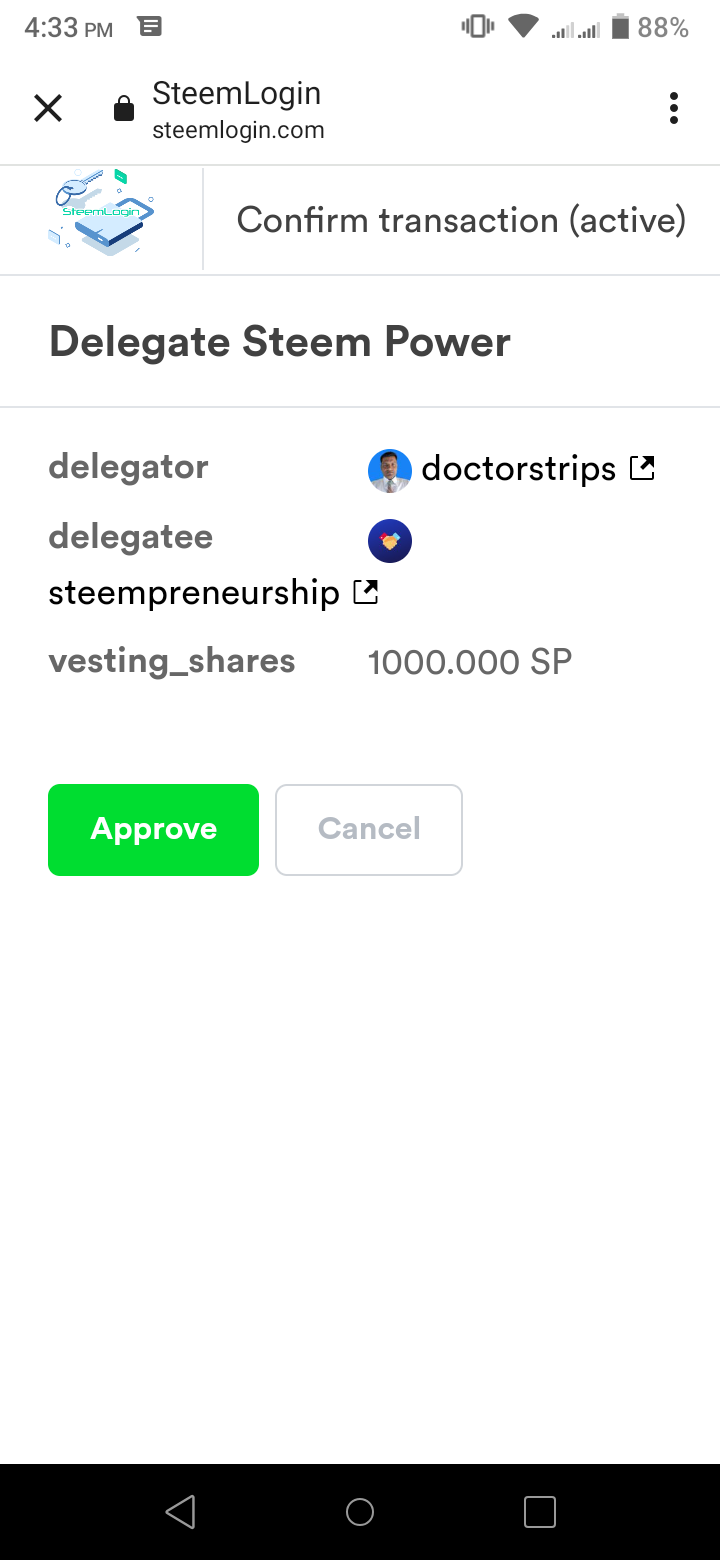Approve the Steem Power delegation

point(153,830)
